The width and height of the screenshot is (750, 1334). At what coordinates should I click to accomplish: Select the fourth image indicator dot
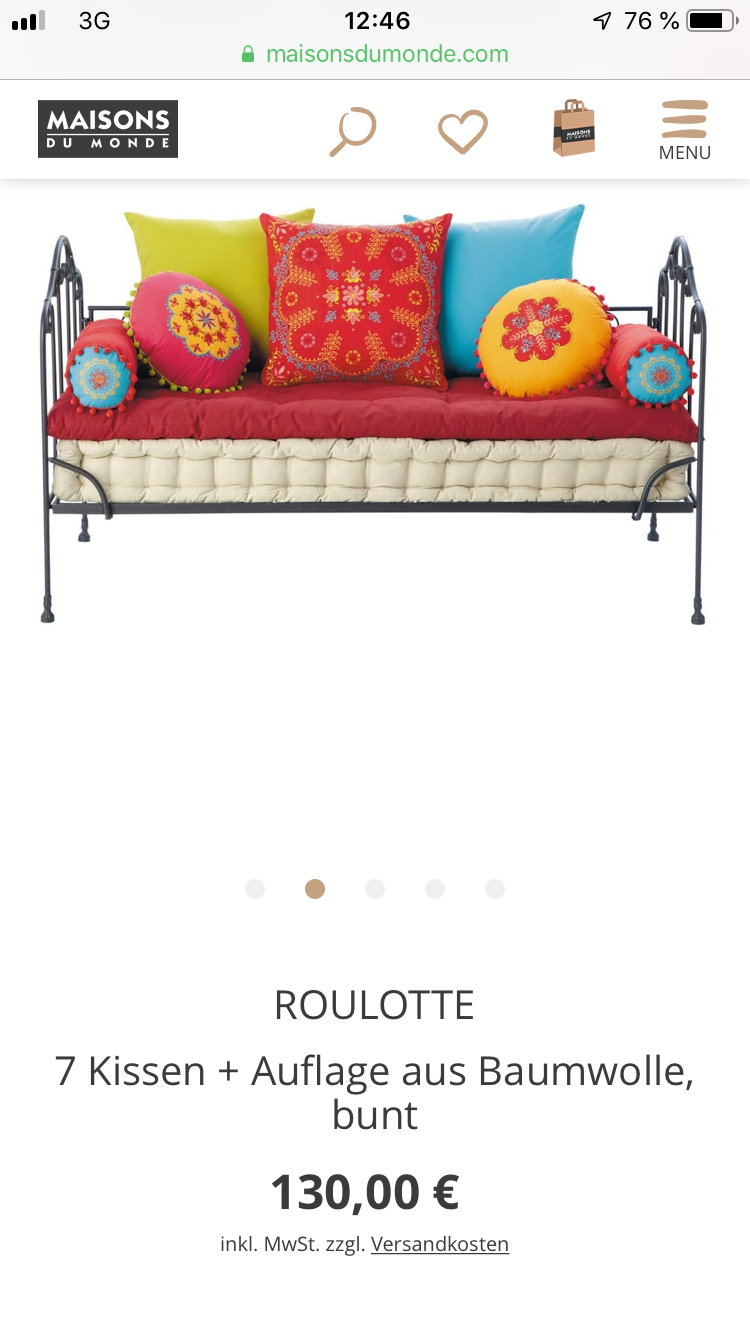pos(435,889)
